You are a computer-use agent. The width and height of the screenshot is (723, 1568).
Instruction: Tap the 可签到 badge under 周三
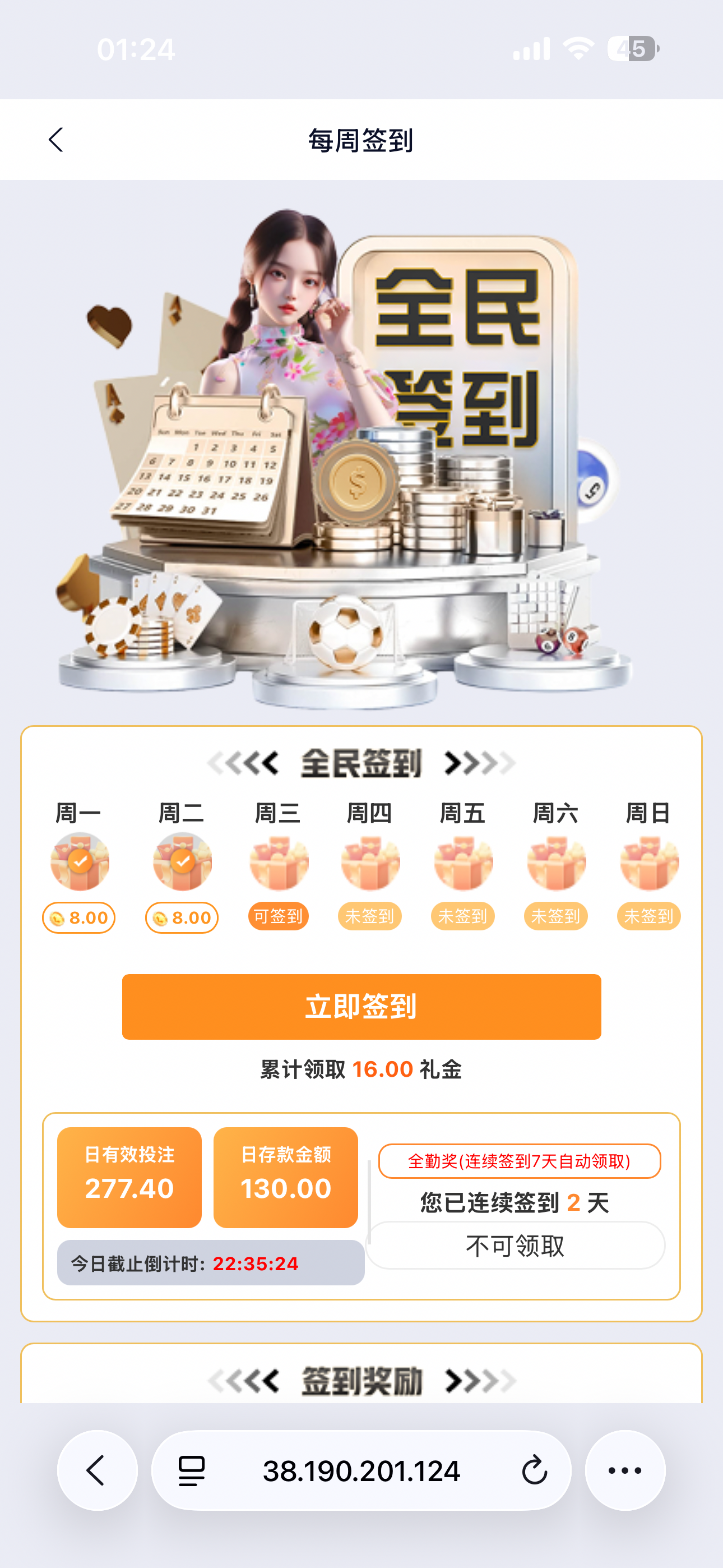pos(278,916)
